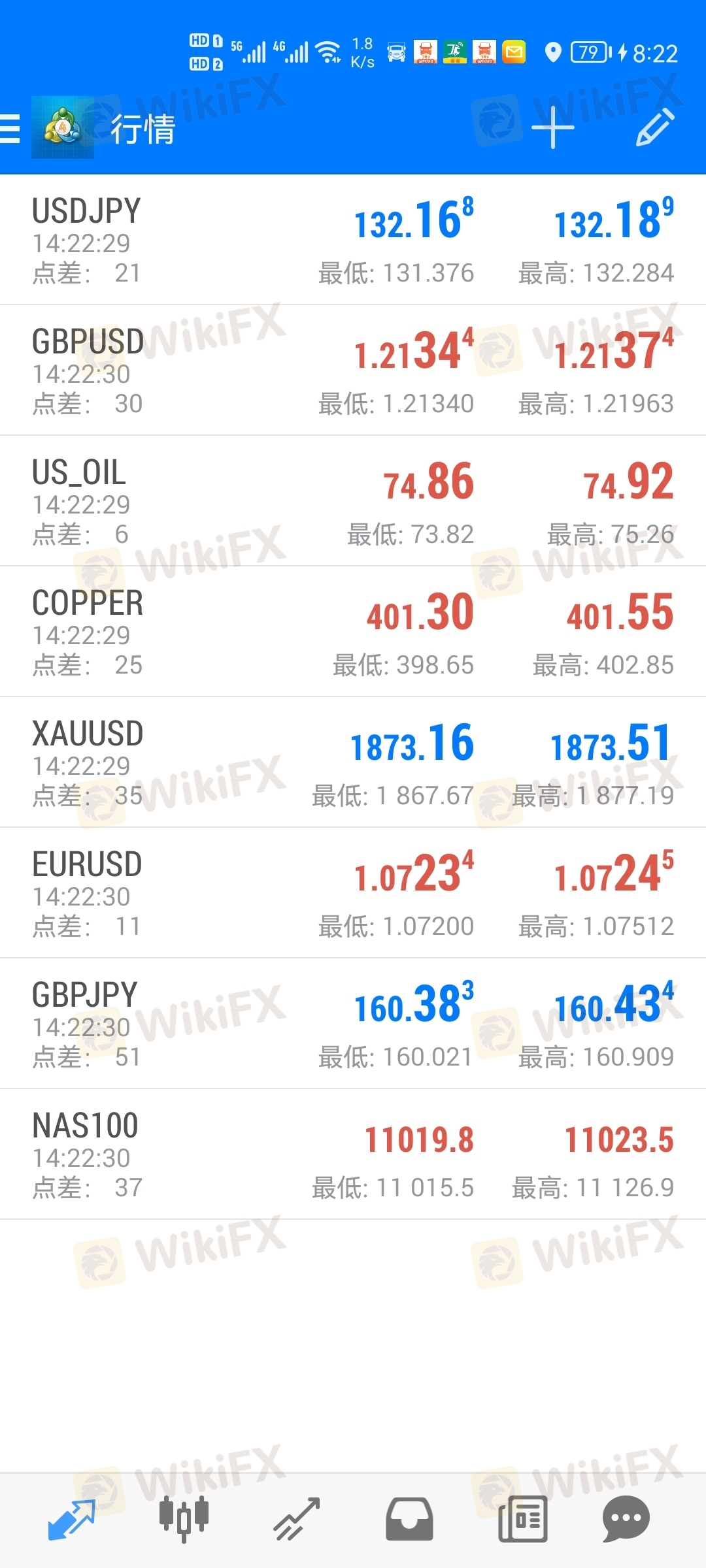Tap the COPPER quote row
The width and height of the screenshot is (706, 1568).
click(x=353, y=632)
